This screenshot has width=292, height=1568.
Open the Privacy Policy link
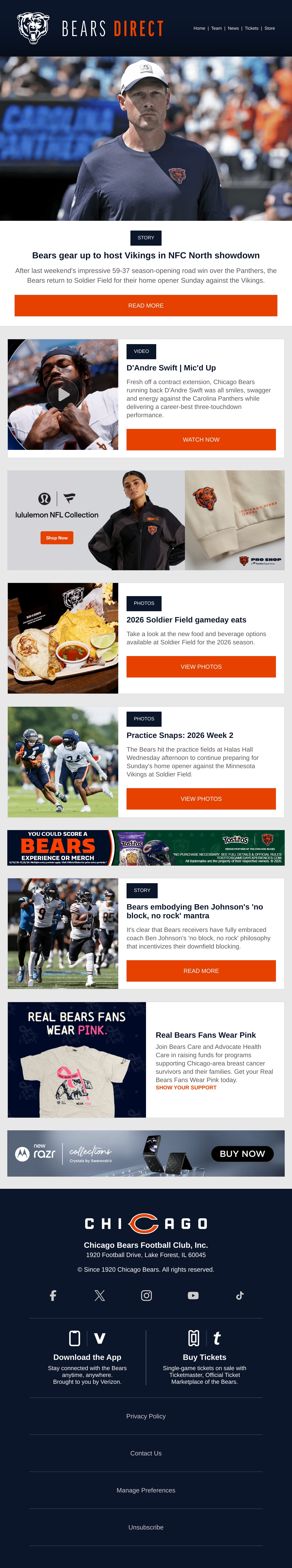[146, 1416]
